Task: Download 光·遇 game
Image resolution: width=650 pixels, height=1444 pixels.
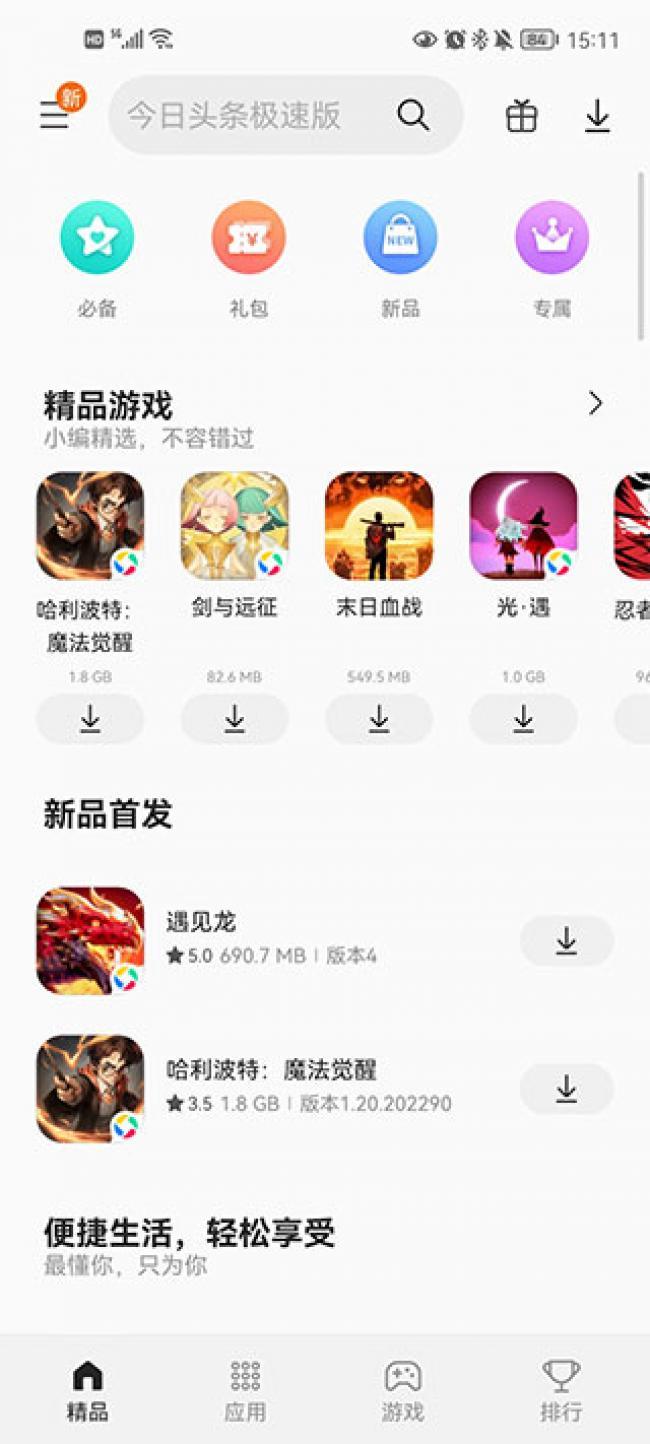Action: [x=523, y=719]
